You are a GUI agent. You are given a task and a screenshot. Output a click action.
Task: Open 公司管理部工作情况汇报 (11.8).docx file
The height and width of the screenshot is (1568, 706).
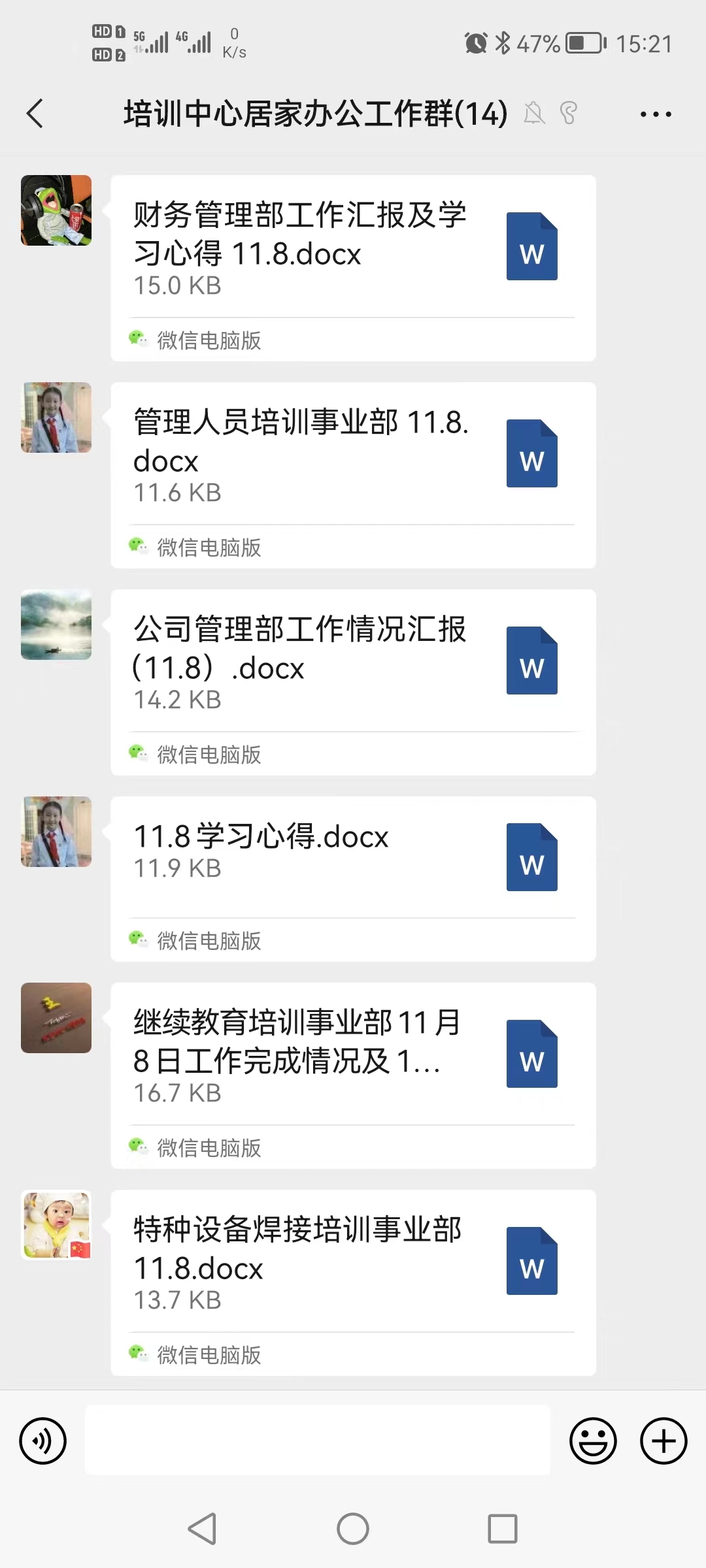tap(353, 662)
